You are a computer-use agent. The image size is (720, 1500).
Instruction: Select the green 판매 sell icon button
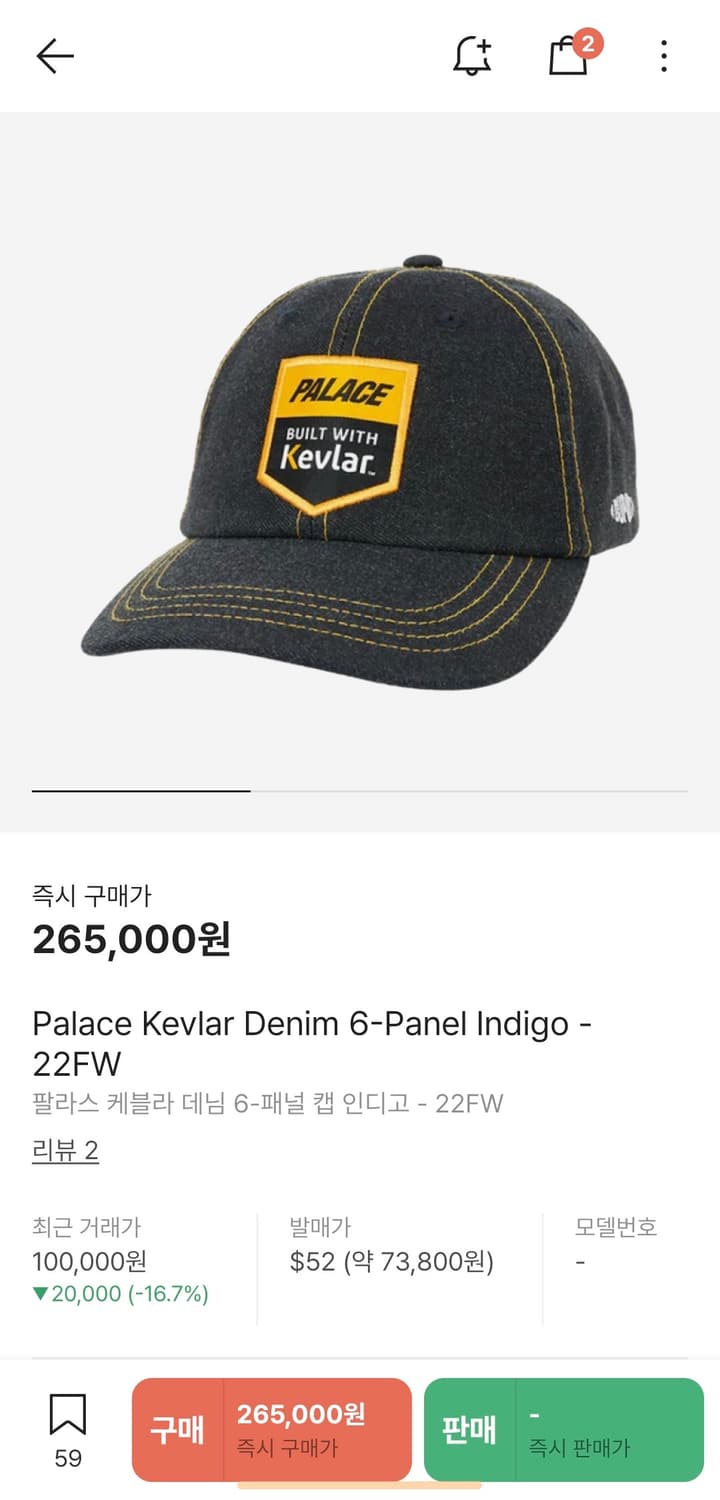coord(467,1428)
